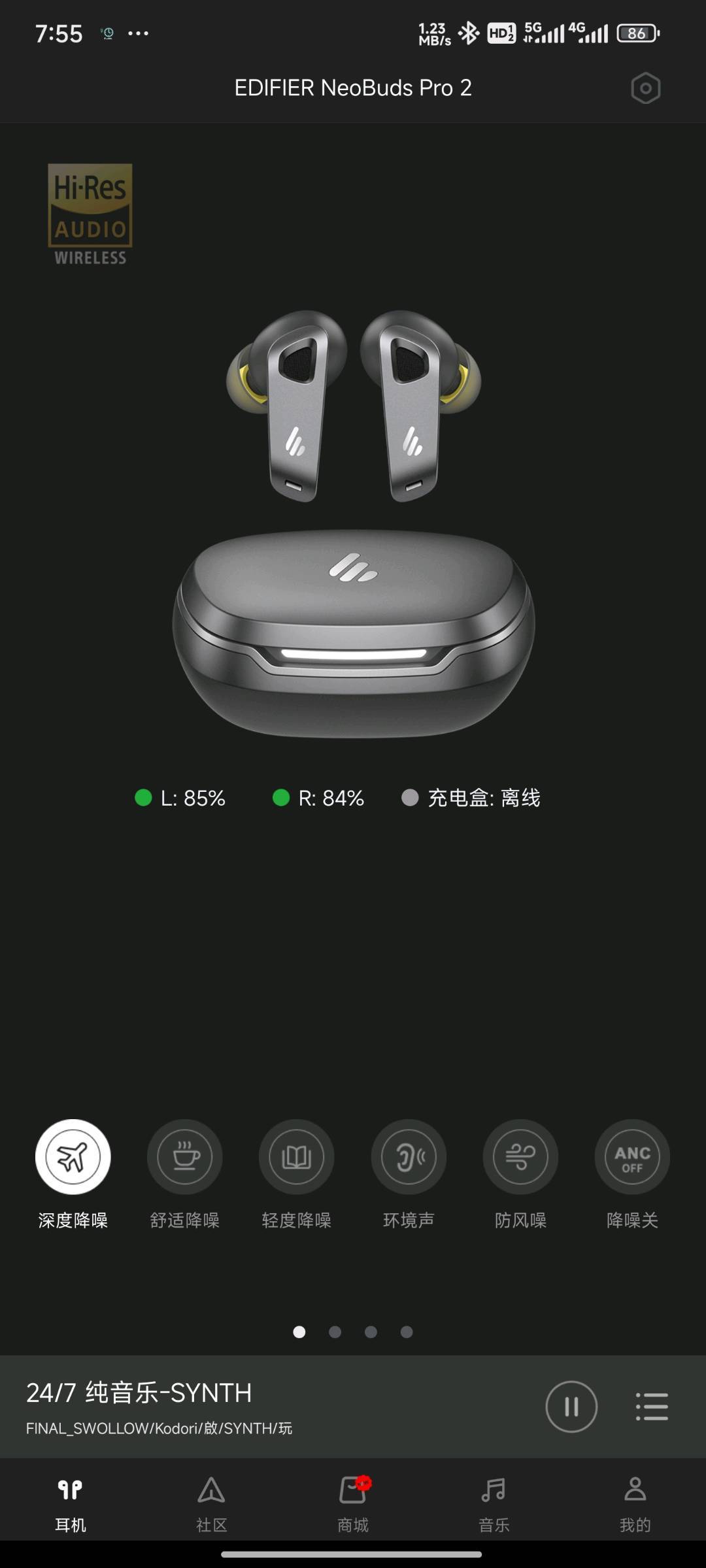Activate 防风噪 wind noise reduction
The image size is (706, 1568).
(x=520, y=1156)
